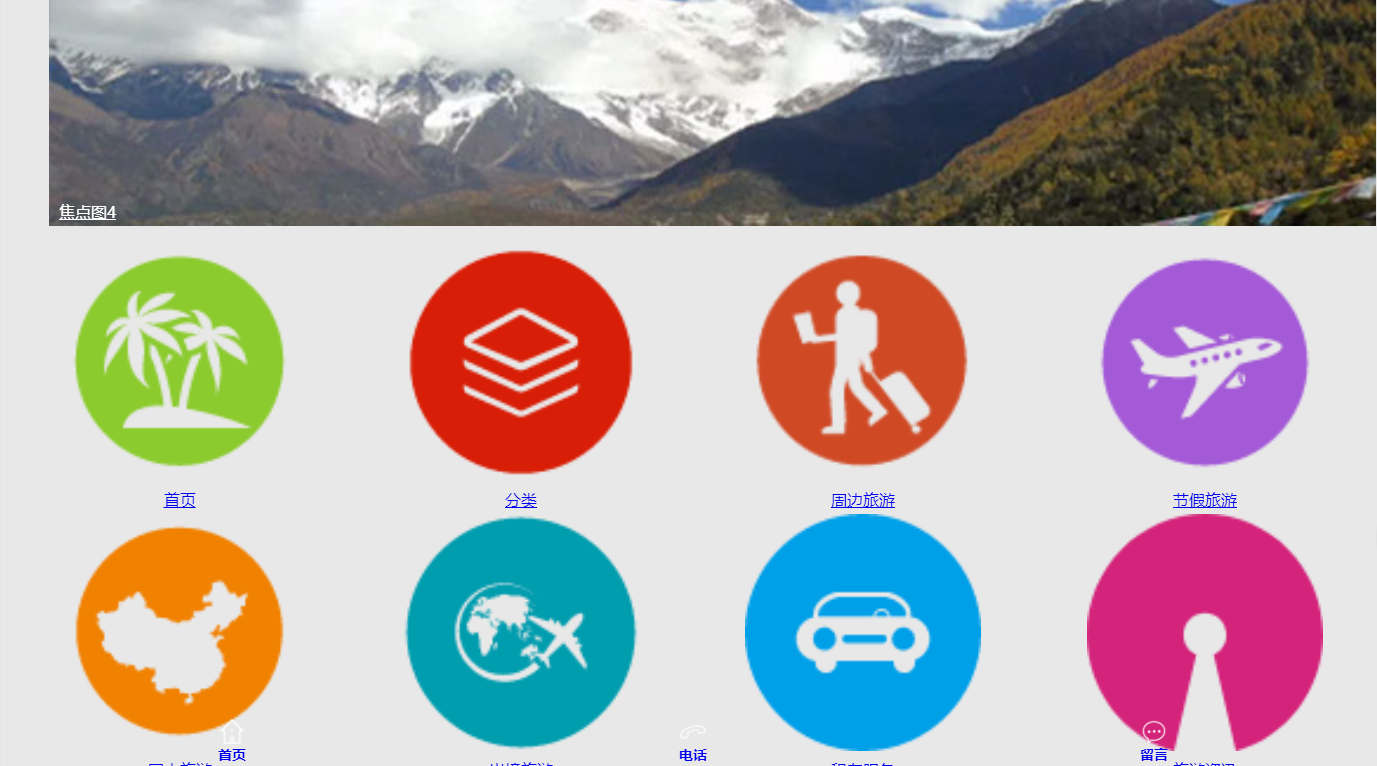Screen dimensions: 1377x766
Task: Tap 电话 in the bottom bar
Action: click(693, 742)
